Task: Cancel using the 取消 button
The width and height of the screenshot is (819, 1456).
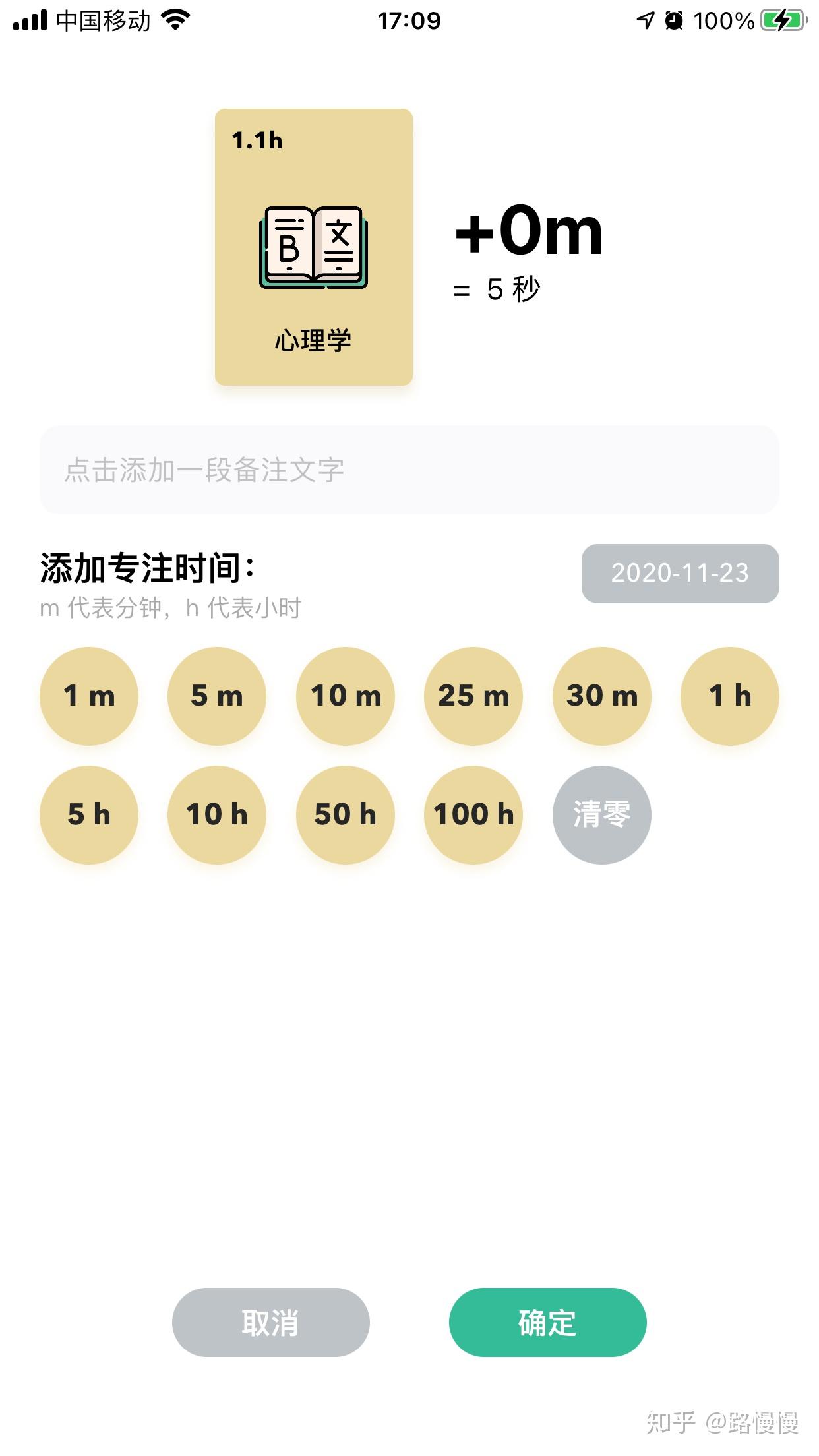Action: (272, 1323)
